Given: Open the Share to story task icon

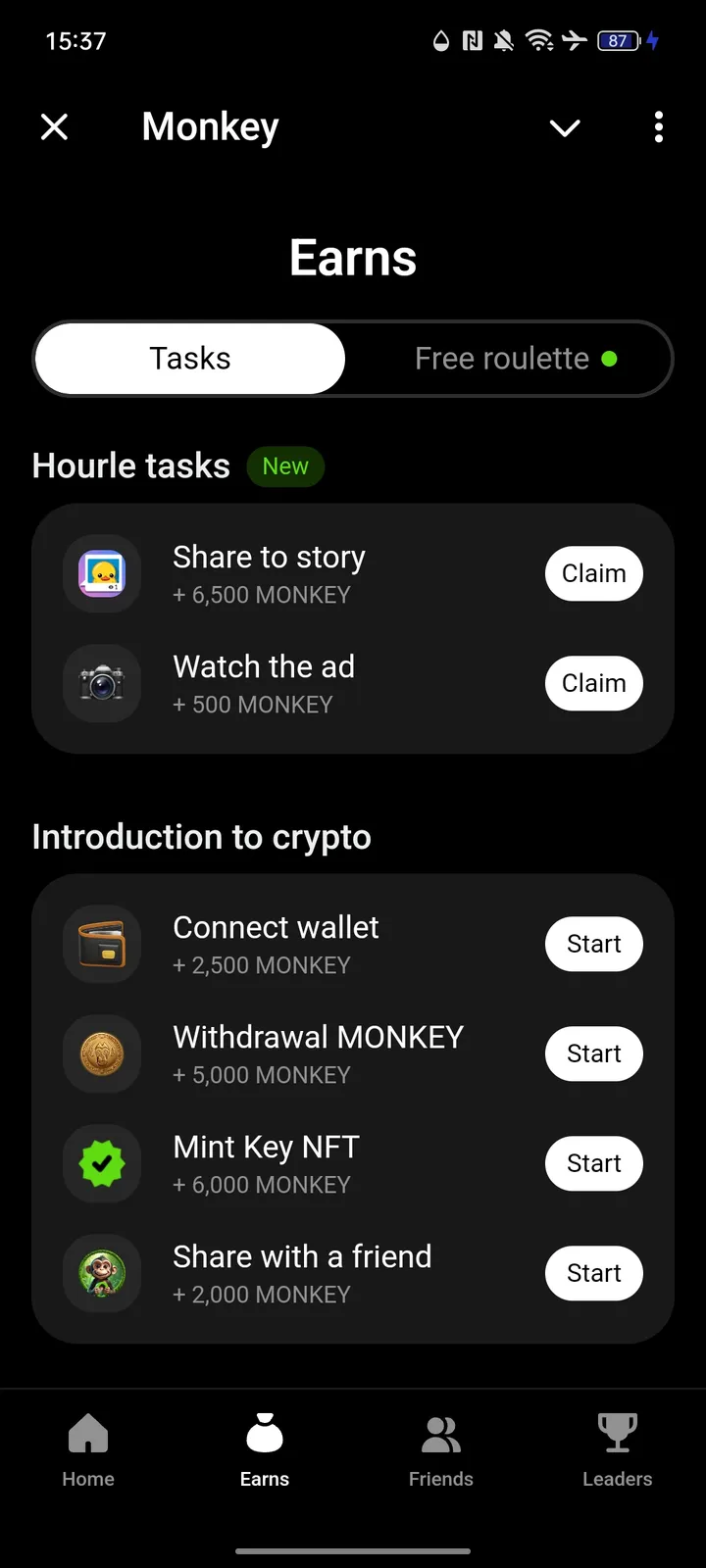Looking at the screenshot, I should 102,573.
